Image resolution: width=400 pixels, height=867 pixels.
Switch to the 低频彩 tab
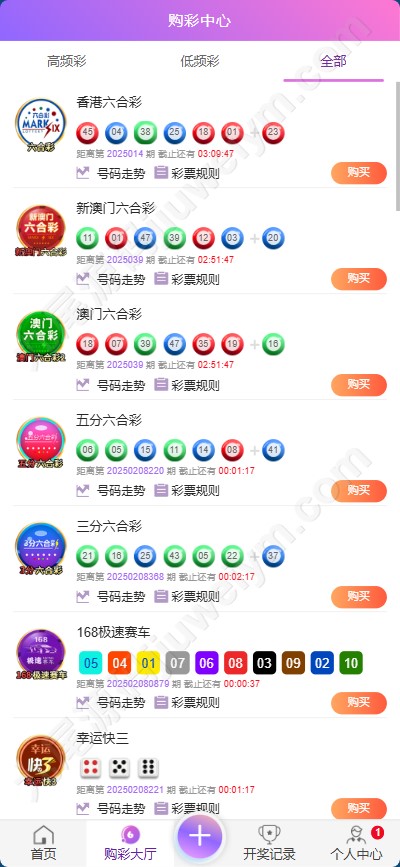tap(200, 61)
